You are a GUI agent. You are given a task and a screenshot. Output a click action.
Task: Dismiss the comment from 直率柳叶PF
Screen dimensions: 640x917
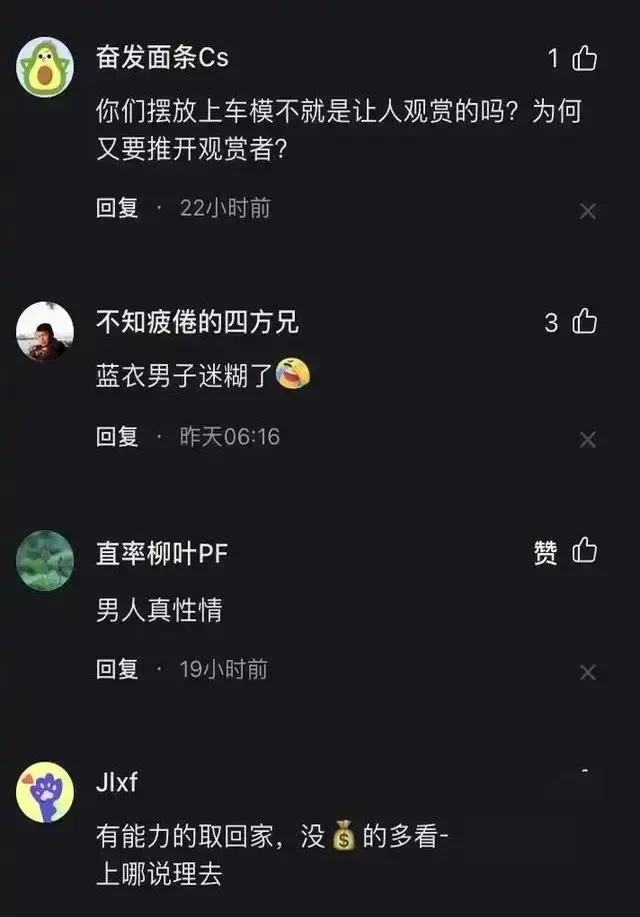pyautogui.click(x=588, y=672)
